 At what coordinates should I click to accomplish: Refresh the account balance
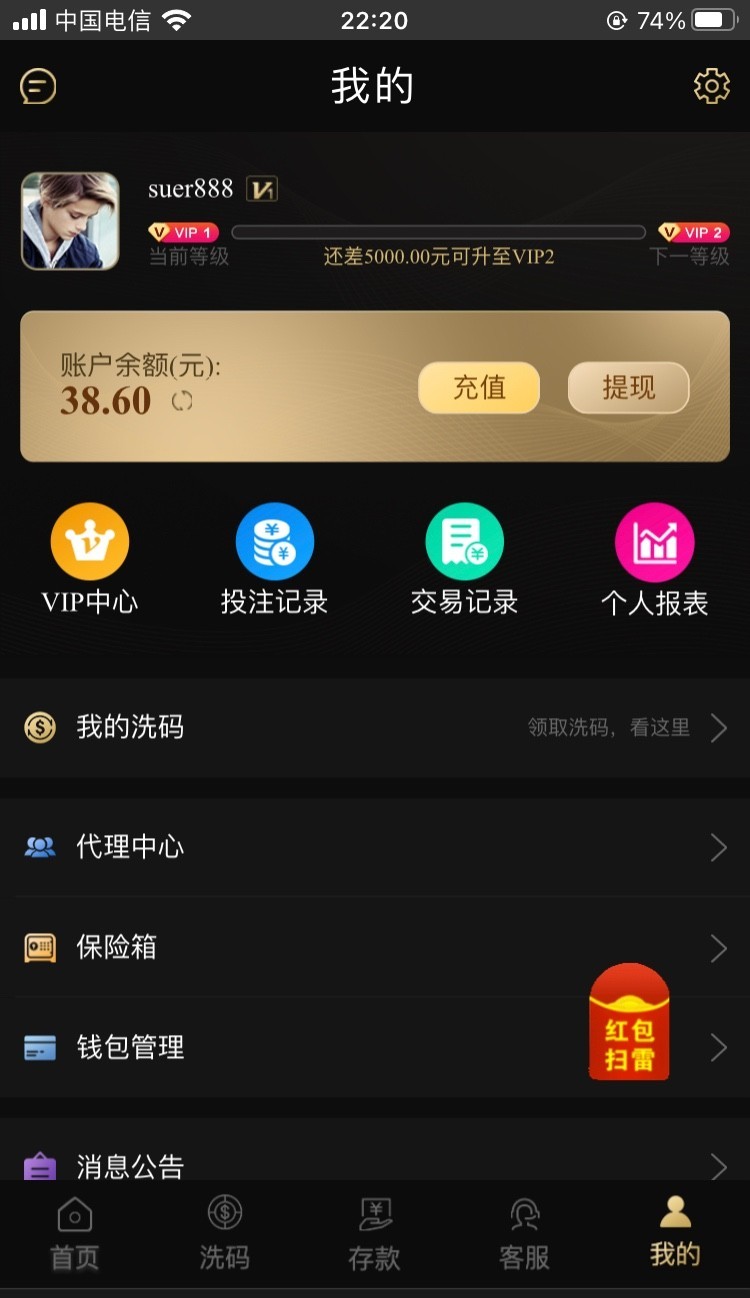click(x=182, y=401)
